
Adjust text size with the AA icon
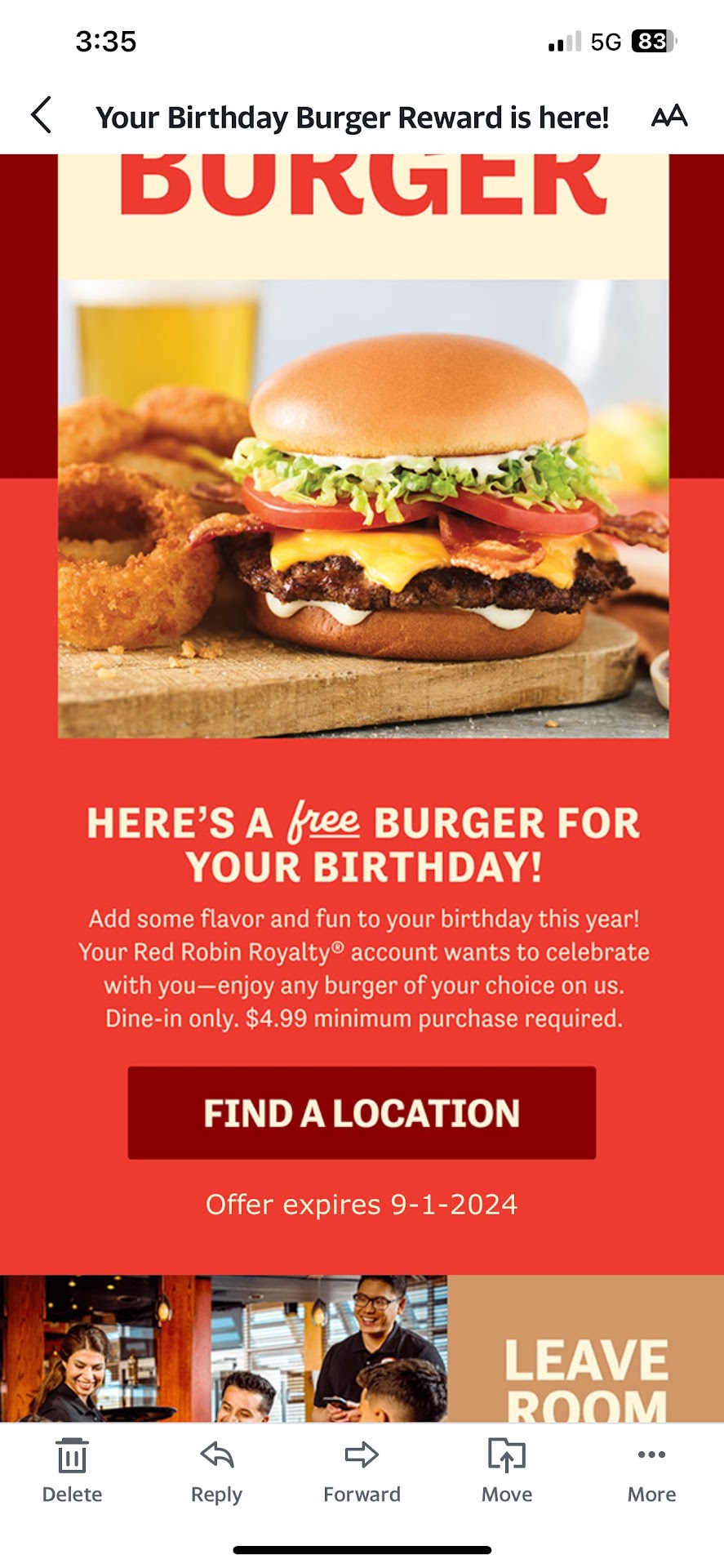click(x=669, y=117)
